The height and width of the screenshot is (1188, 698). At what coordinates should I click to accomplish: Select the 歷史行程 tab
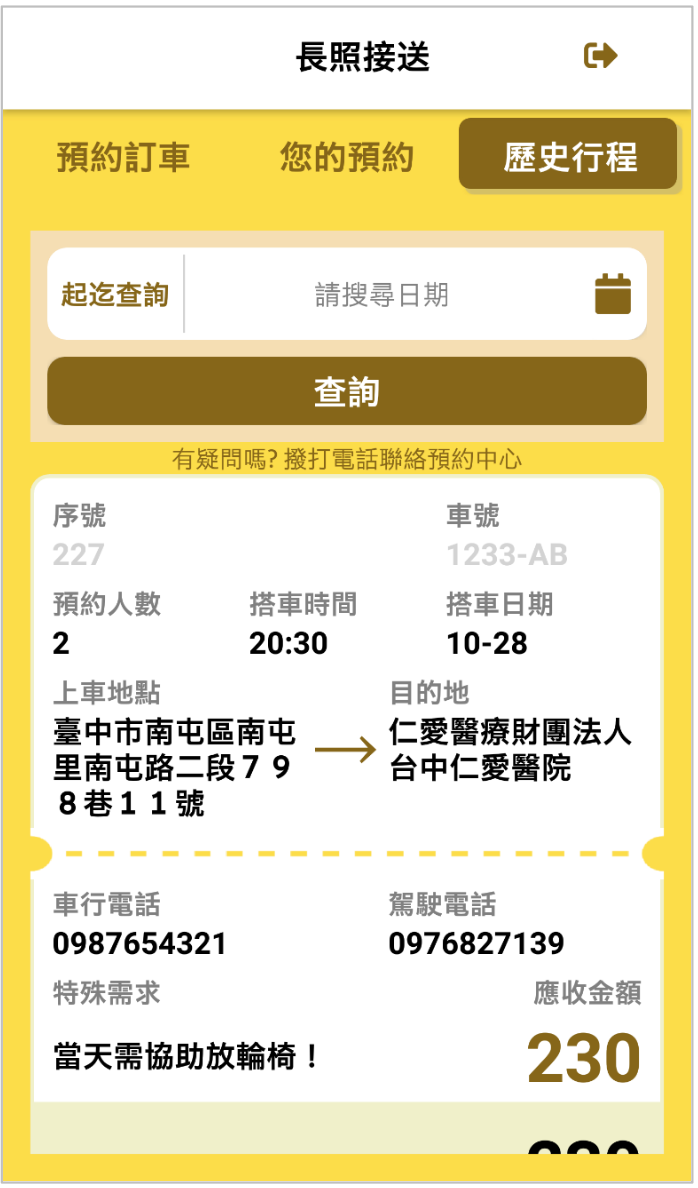(569, 157)
